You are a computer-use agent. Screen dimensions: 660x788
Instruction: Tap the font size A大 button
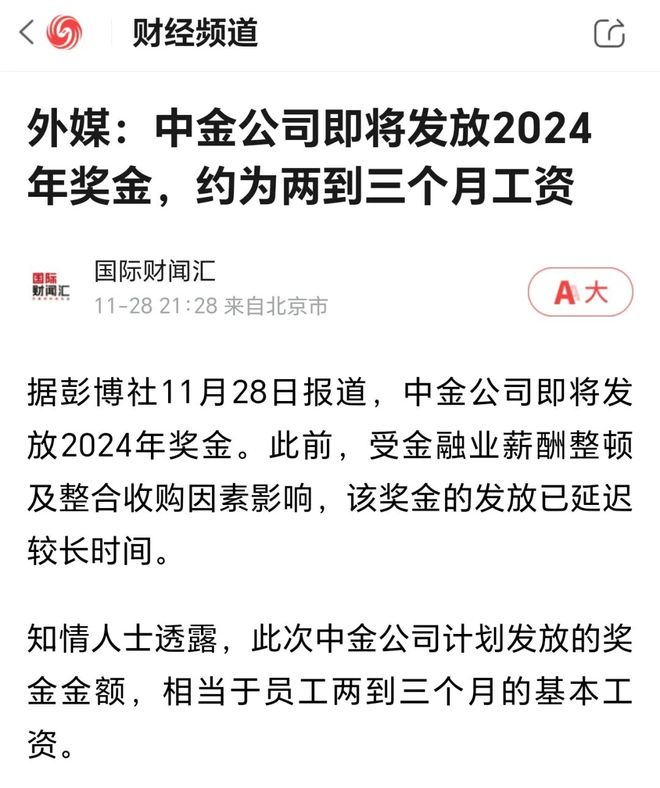point(580,292)
